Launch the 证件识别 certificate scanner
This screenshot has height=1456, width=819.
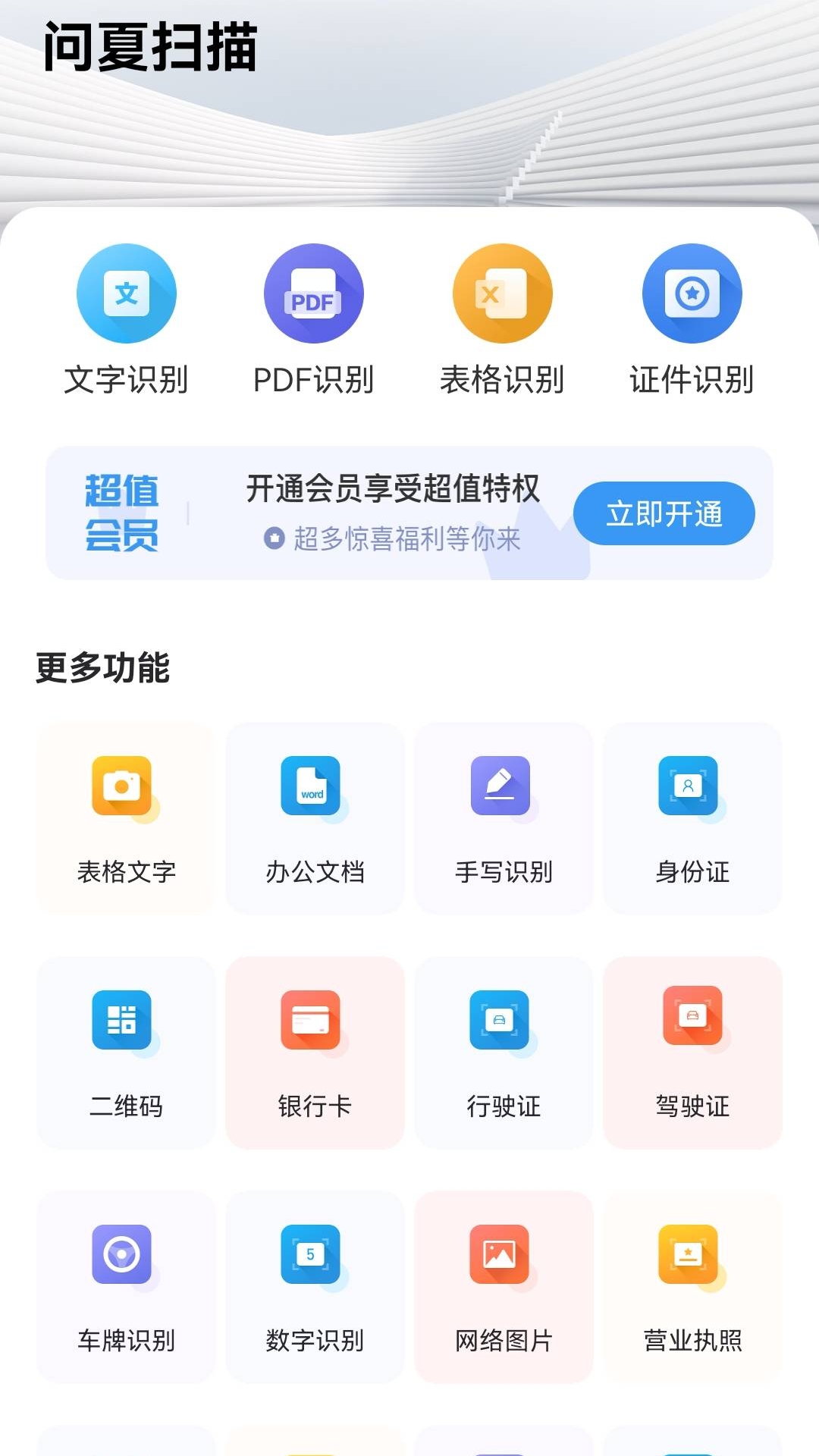[x=691, y=318]
